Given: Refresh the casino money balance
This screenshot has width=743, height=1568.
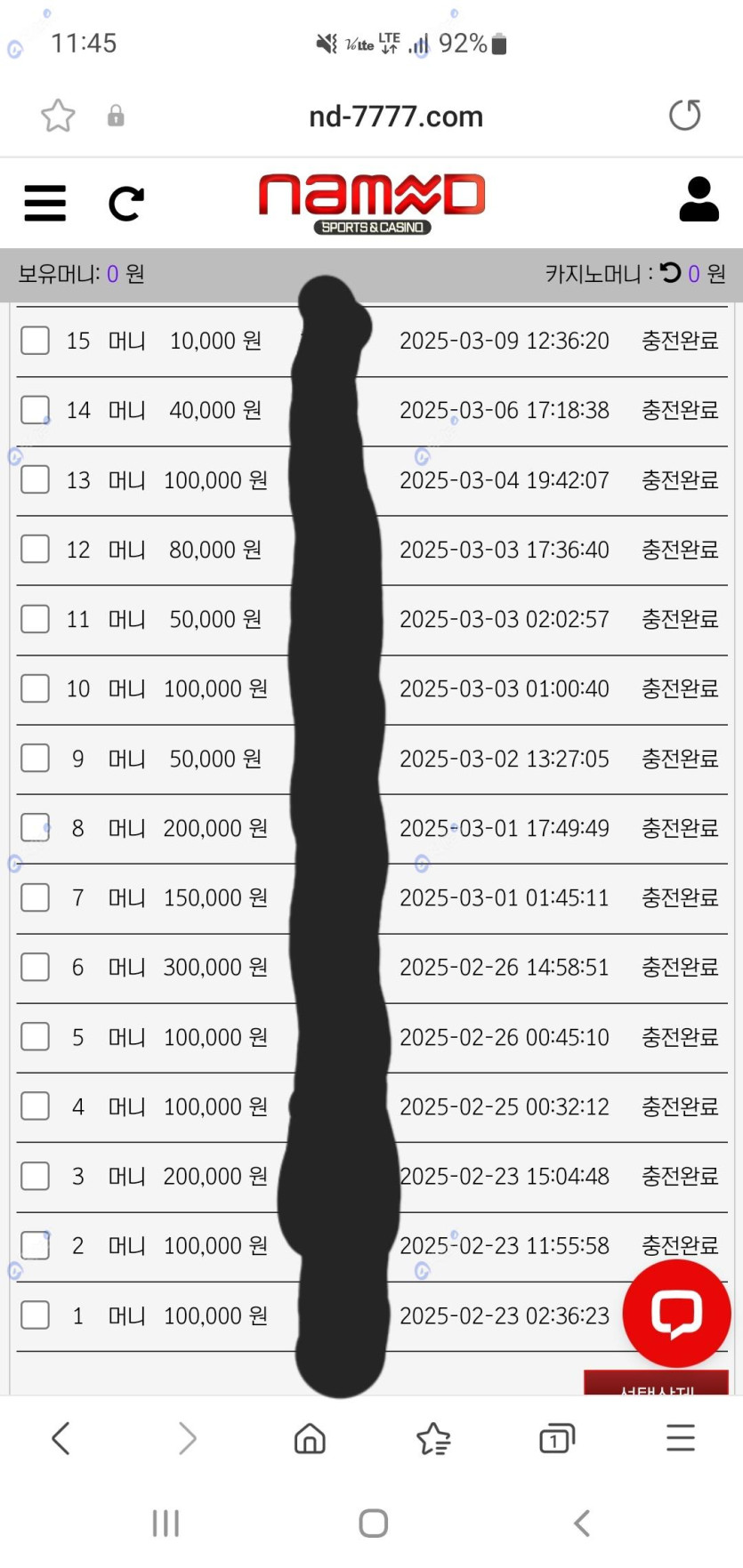Looking at the screenshot, I should click(x=670, y=273).
